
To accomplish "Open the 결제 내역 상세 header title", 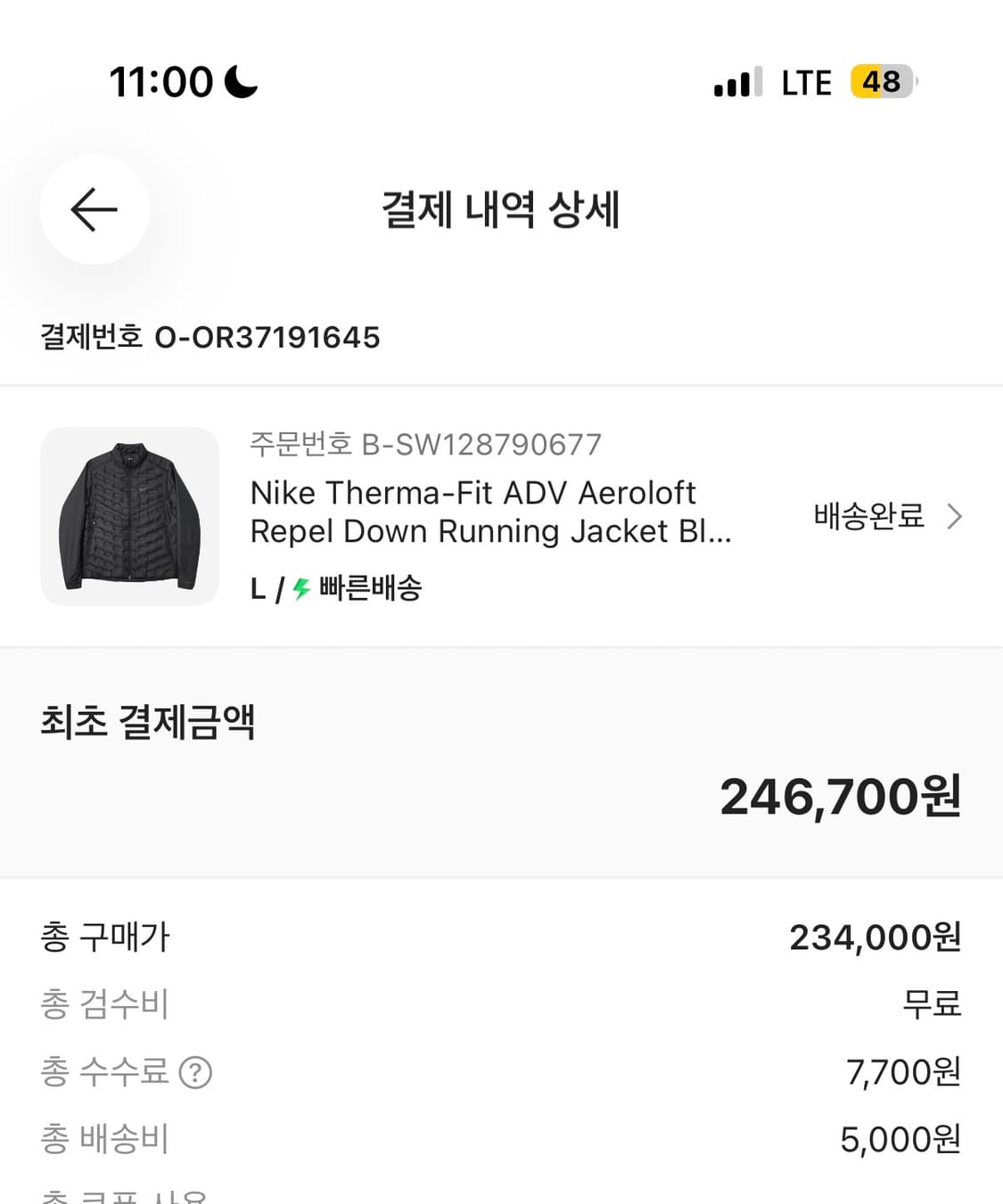I will pos(501,209).
